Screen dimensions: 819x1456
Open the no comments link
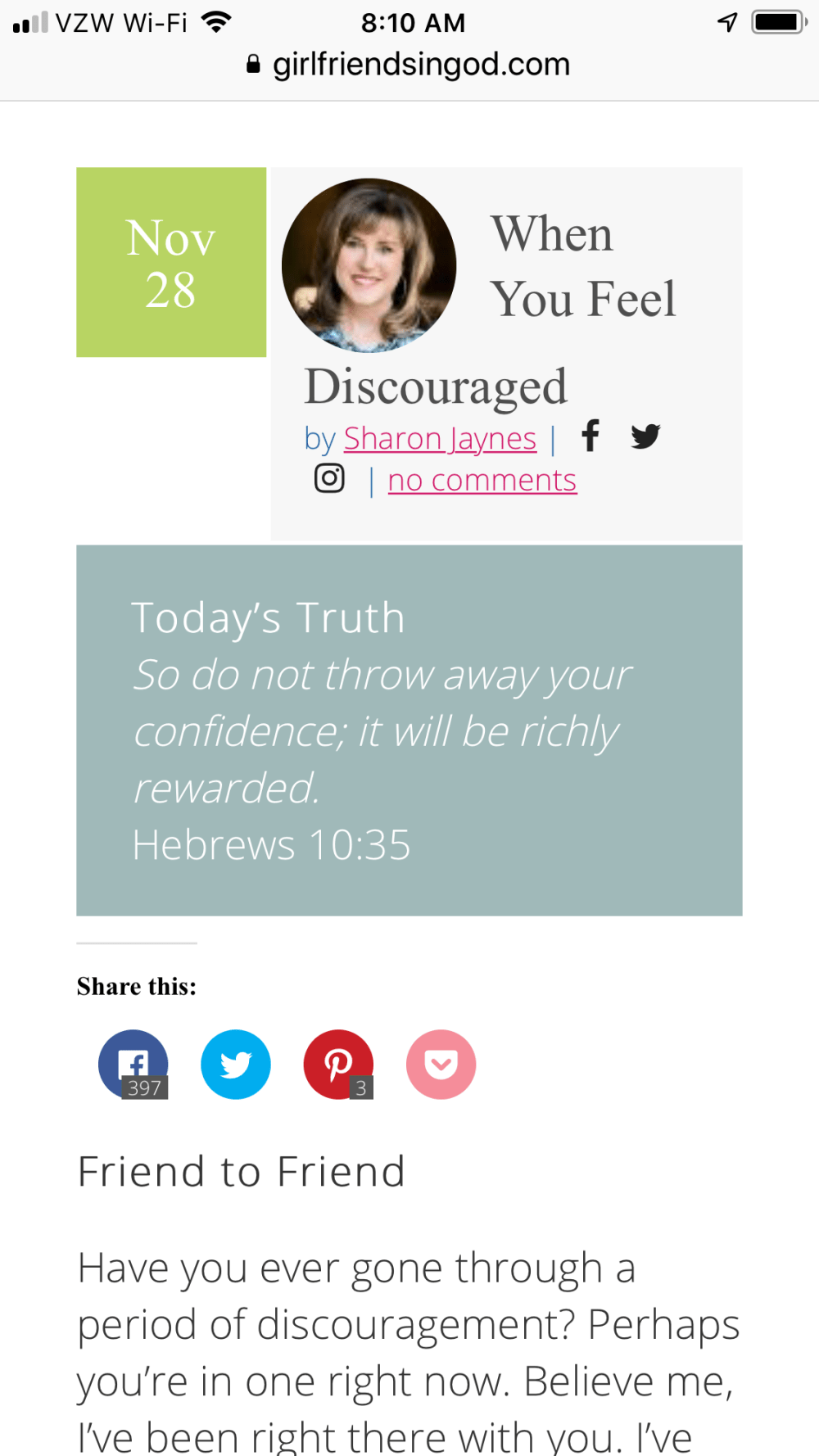tap(482, 481)
